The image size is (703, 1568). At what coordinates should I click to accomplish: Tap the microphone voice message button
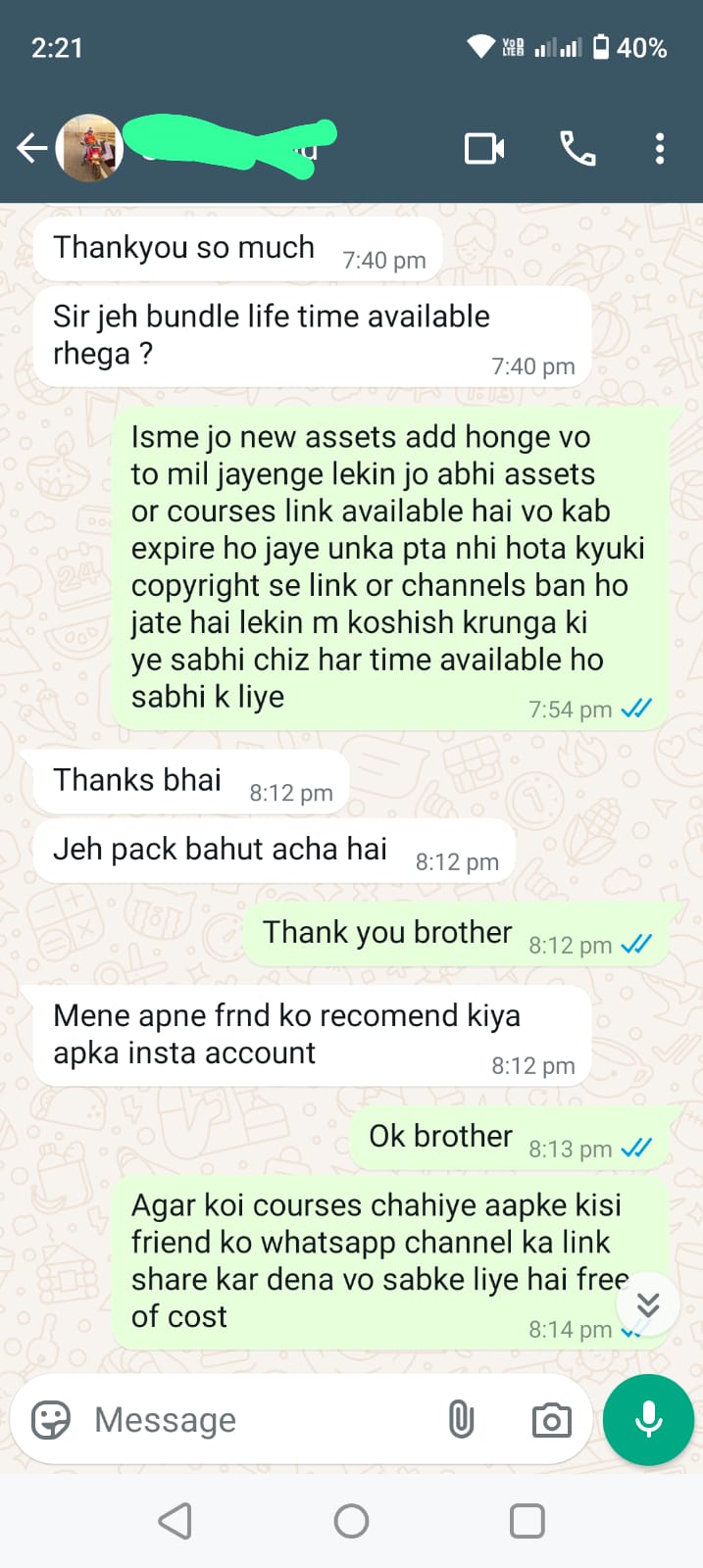[x=648, y=1420]
